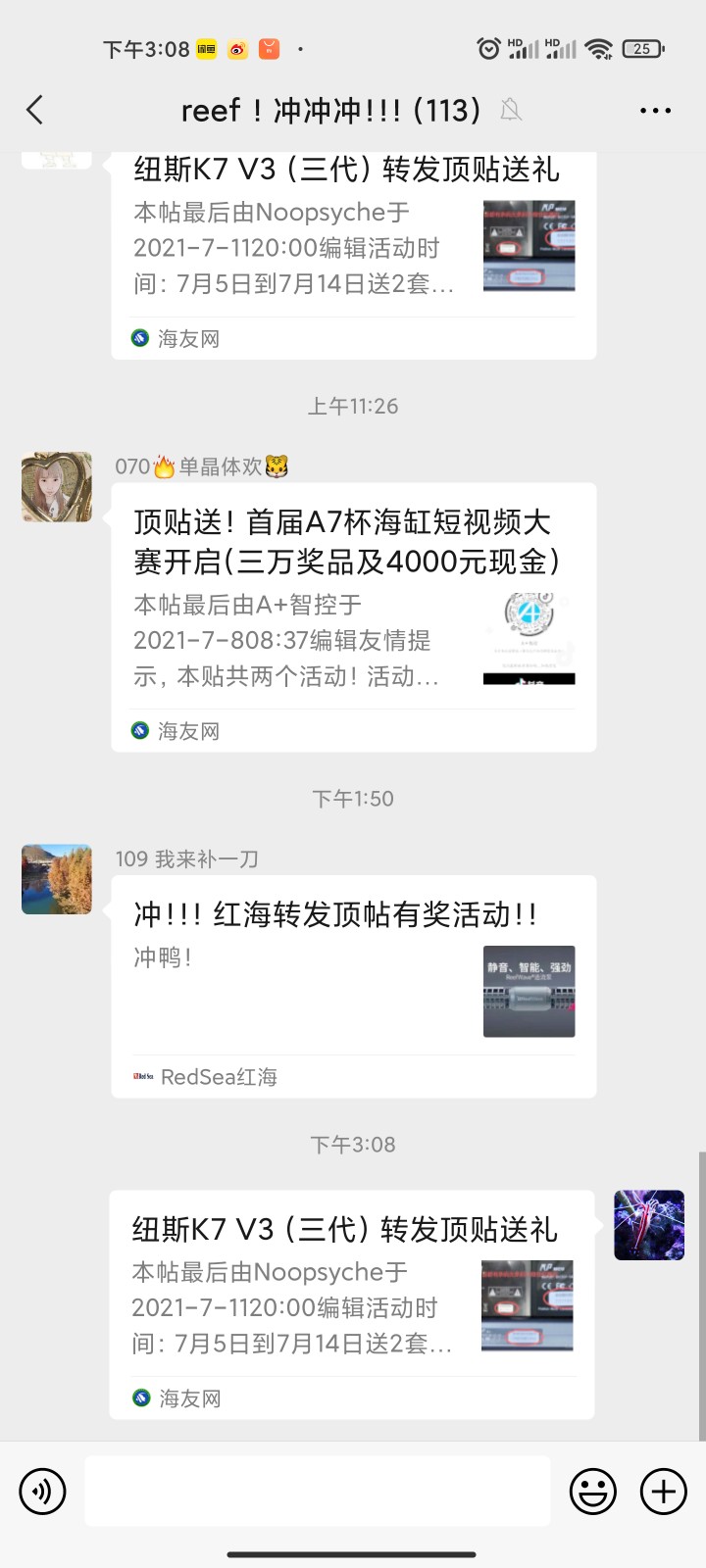Screen dimensions: 706x1568
Task: Go back from the reef group chat
Action: pos(35,110)
